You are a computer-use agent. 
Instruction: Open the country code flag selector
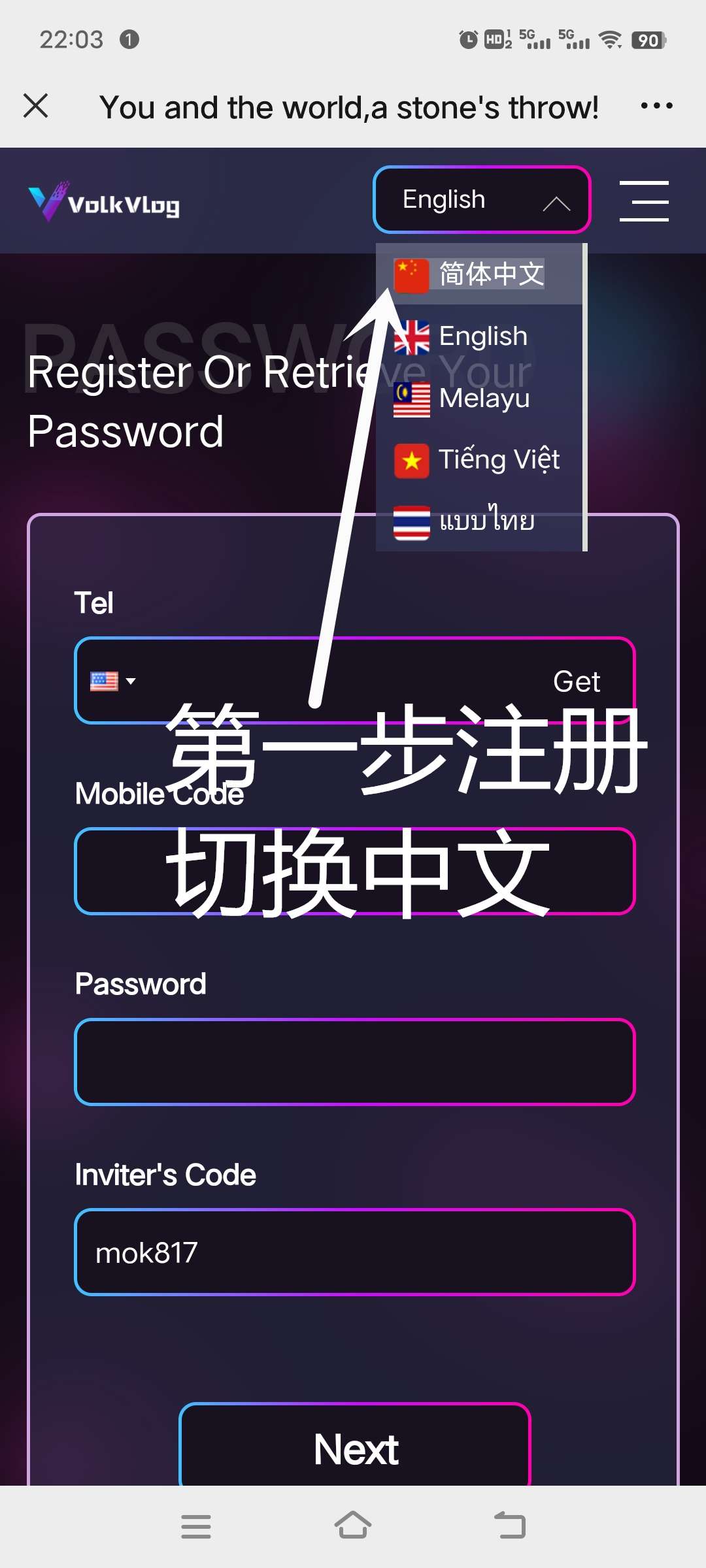coord(112,681)
